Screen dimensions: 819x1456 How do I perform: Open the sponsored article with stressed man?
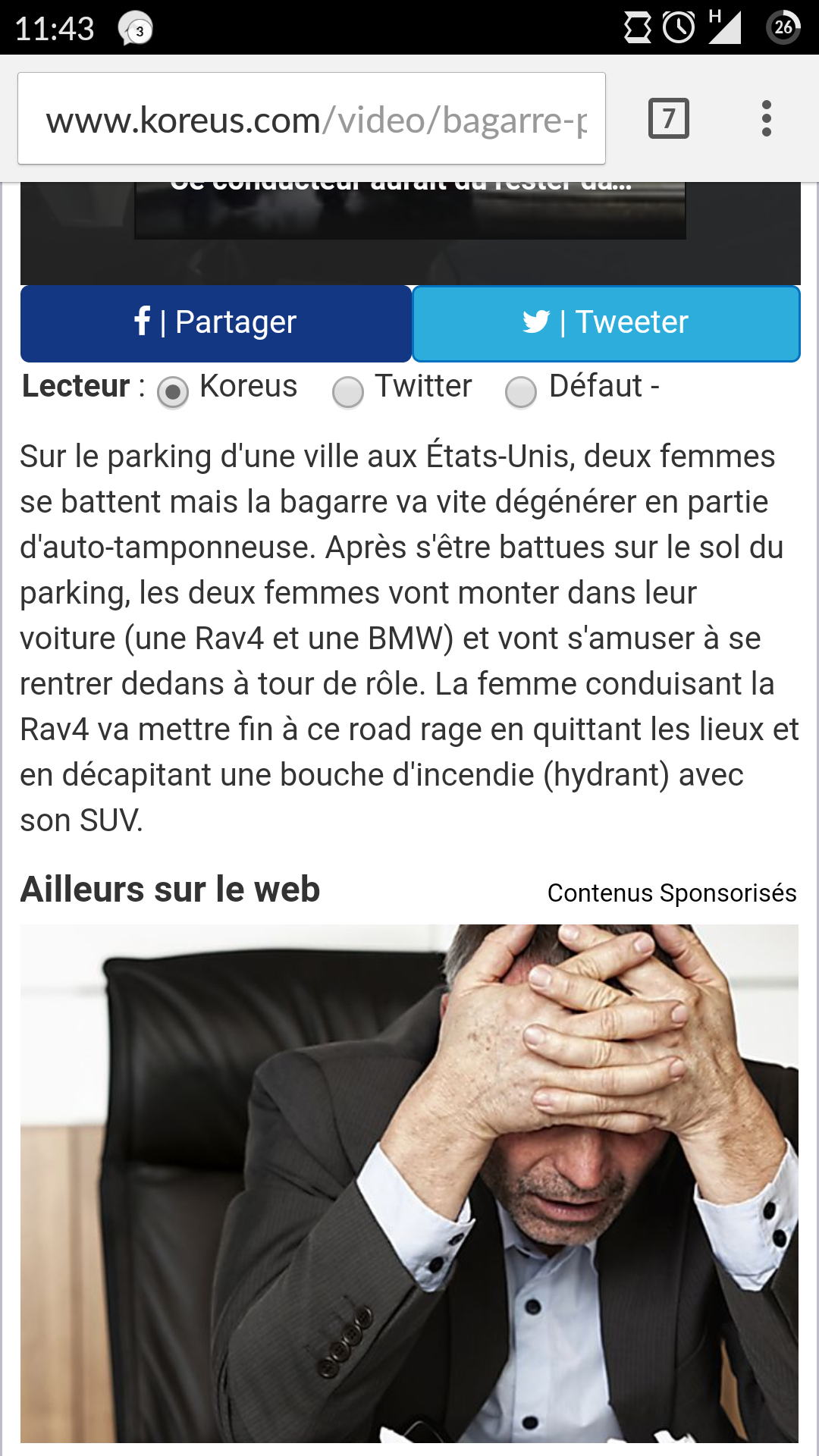pyautogui.click(x=409, y=1183)
